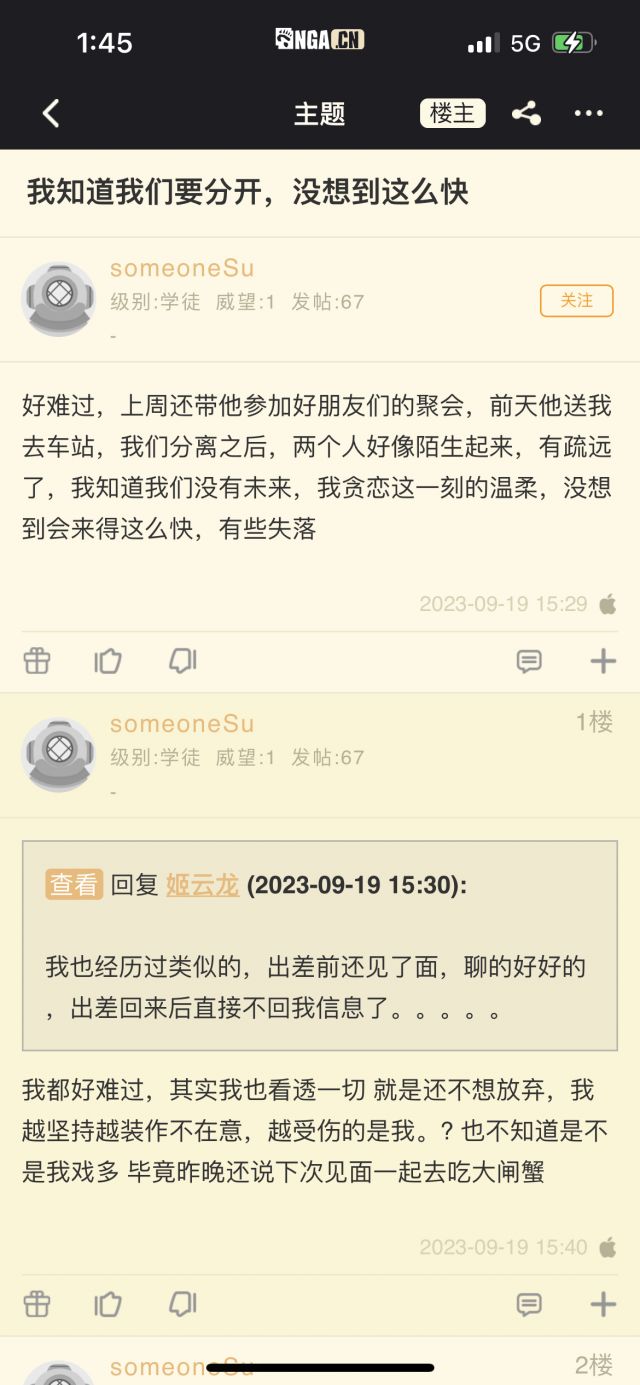640x1385 pixels.
Task: Go back using the top-left arrow
Action: [x=51, y=114]
